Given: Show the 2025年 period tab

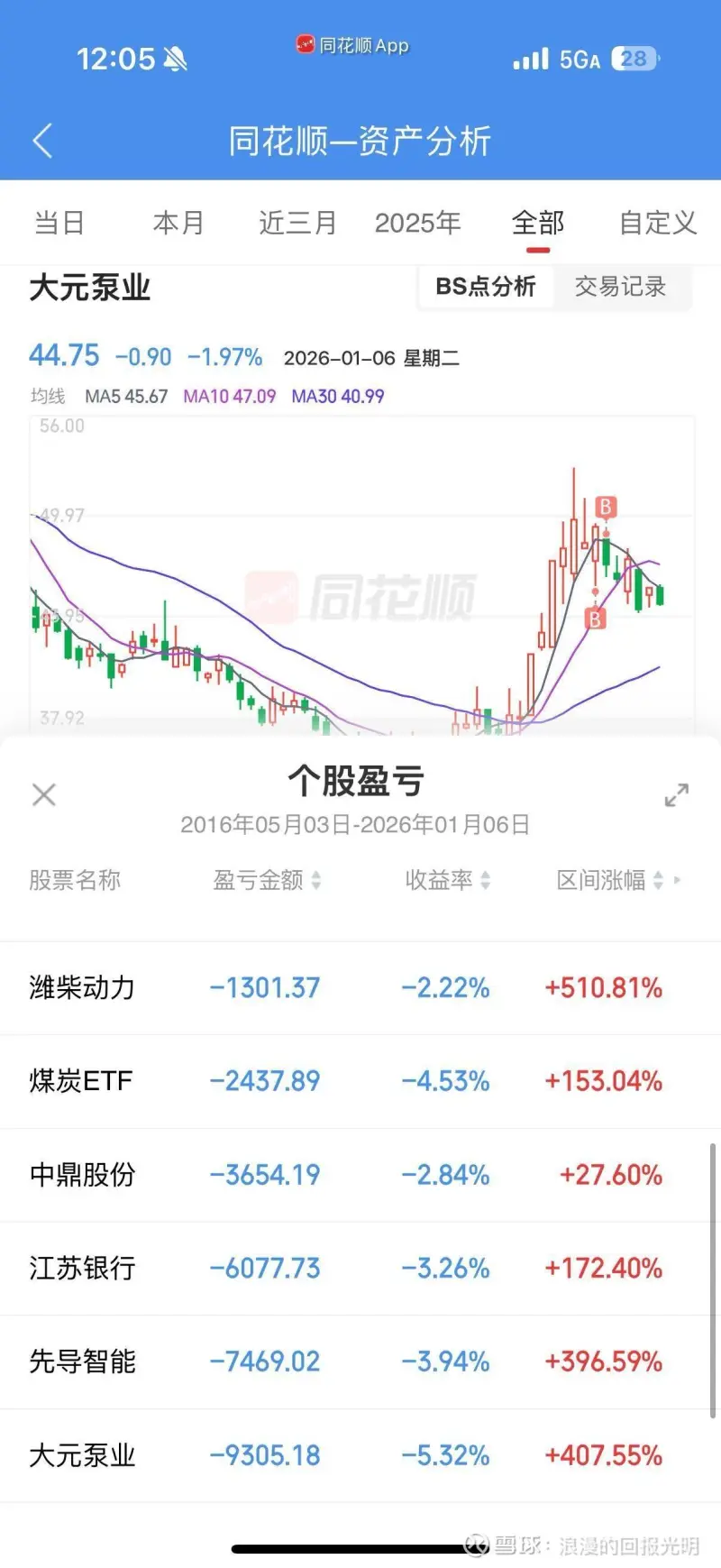Looking at the screenshot, I should click(x=417, y=223).
